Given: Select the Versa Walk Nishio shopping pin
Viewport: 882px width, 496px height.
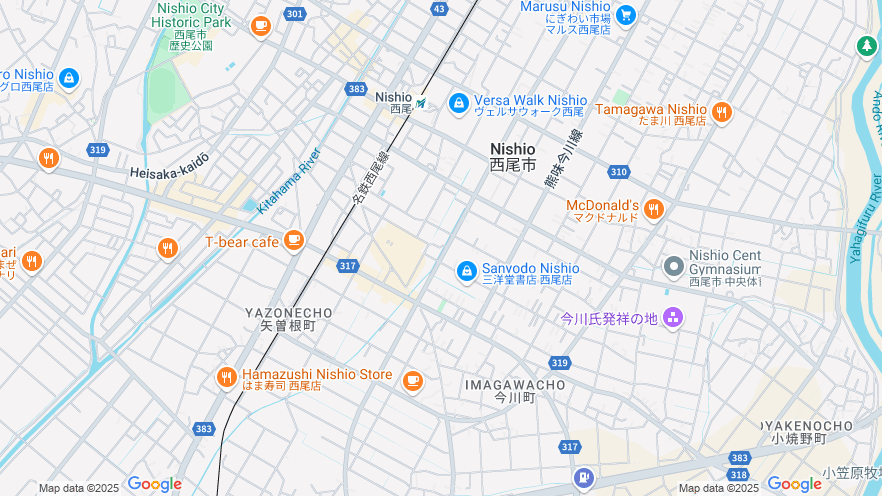Looking at the screenshot, I should [x=458, y=103].
